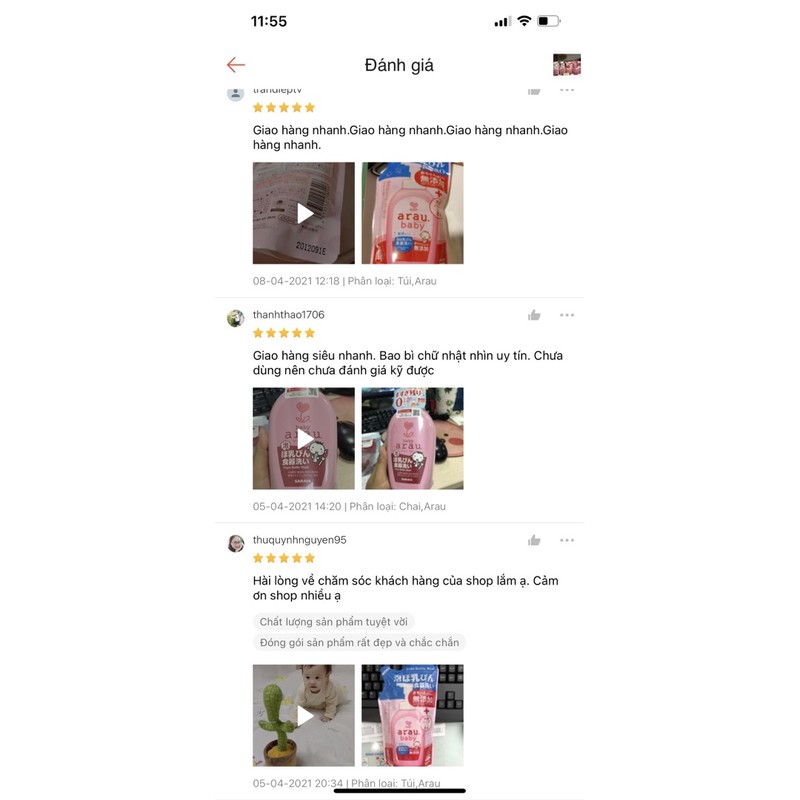Like thanhthao1706's review
The width and height of the screenshot is (800, 800).
[x=534, y=315]
